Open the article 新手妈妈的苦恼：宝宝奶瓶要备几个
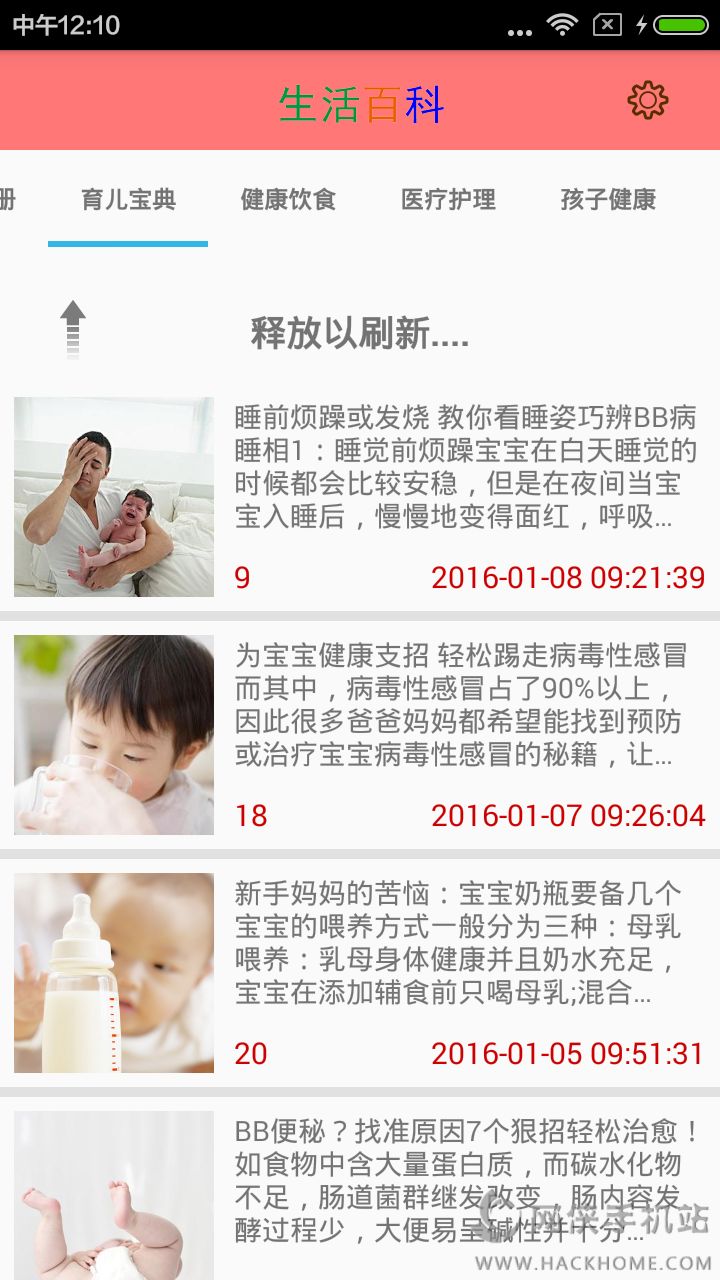The width and height of the screenshot is (720, 1280). coord(360,973)
